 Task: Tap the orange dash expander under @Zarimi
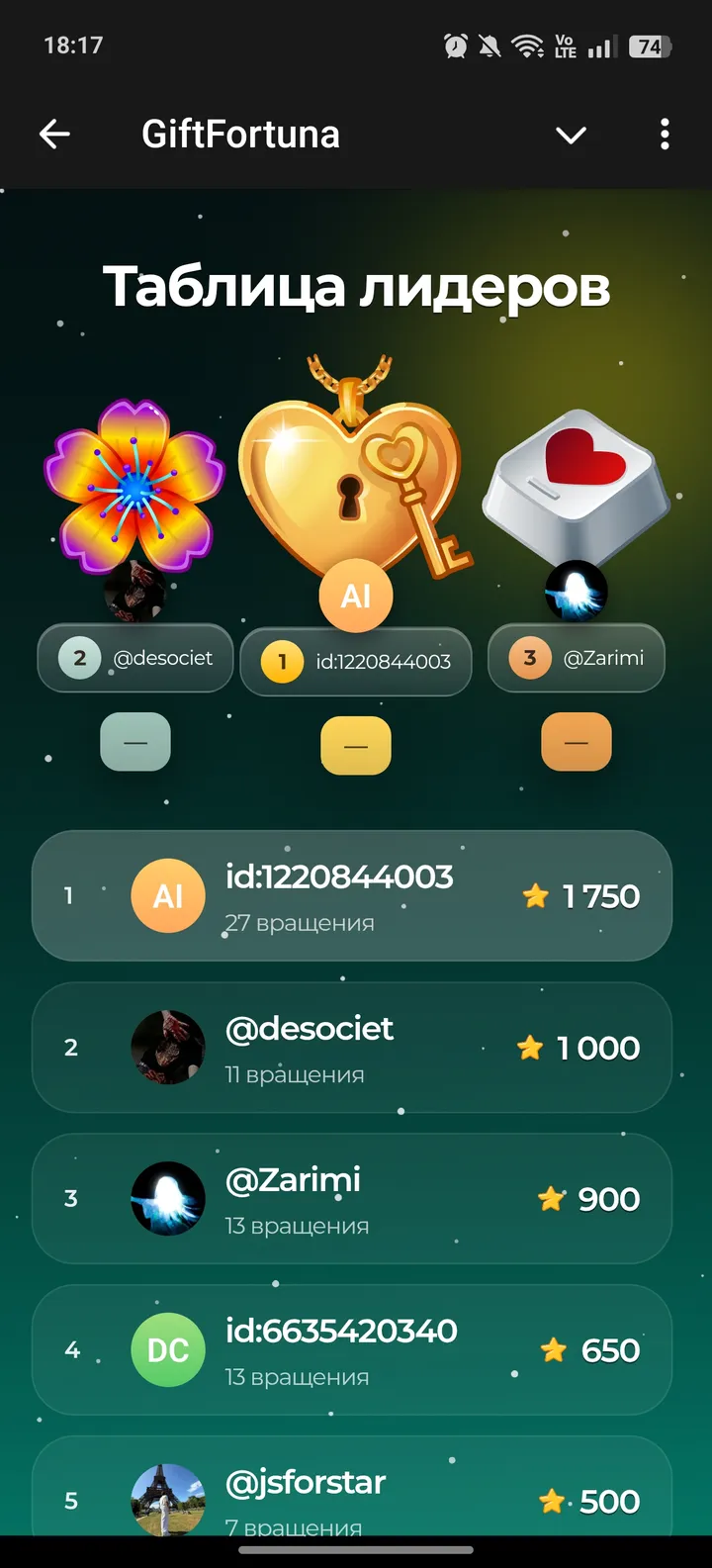[x=577, y=742]
